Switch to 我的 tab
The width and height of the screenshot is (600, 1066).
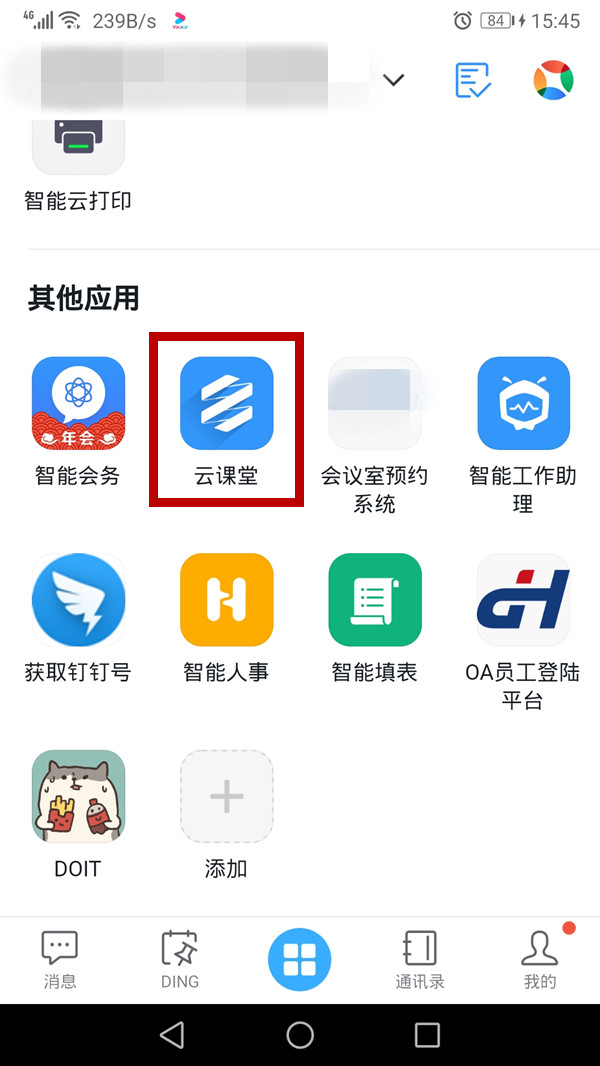[x=539, y=959]
